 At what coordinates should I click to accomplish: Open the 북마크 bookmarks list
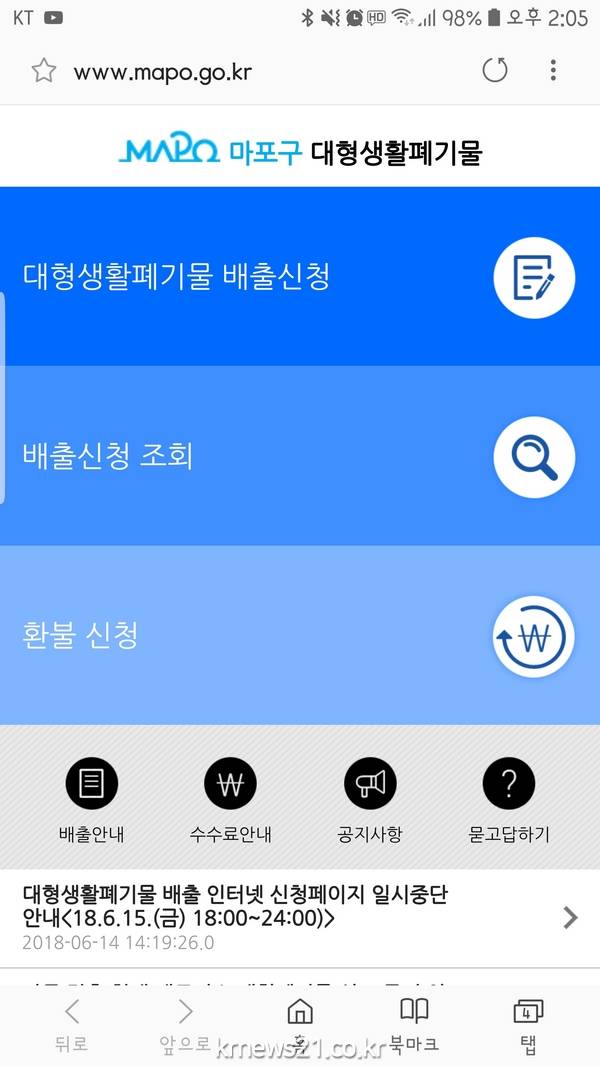[414, 1024]
